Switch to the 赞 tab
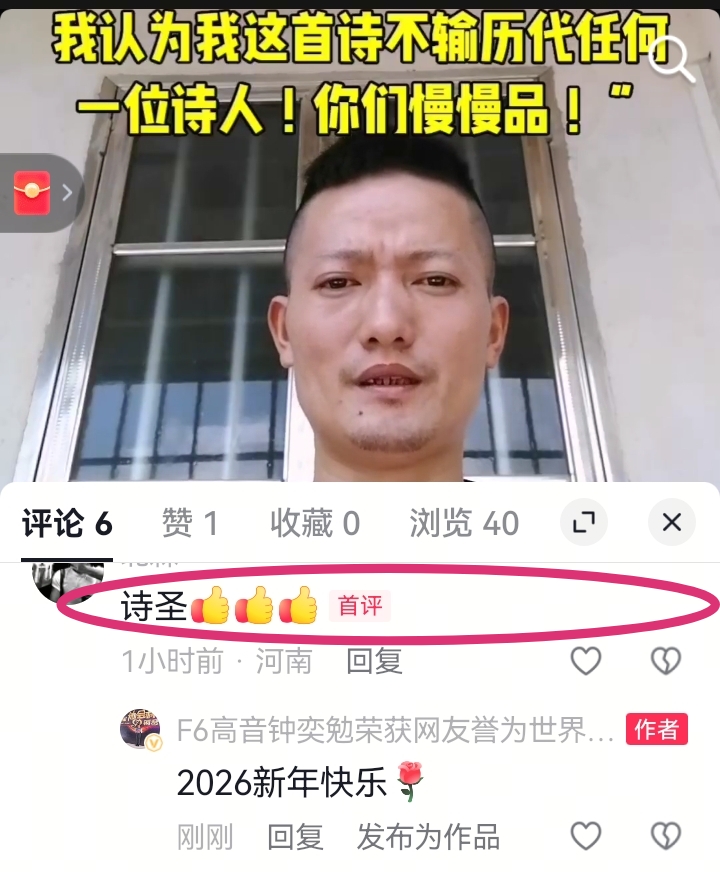This screenshot has width=720, height=872. (x=190, y=523)
